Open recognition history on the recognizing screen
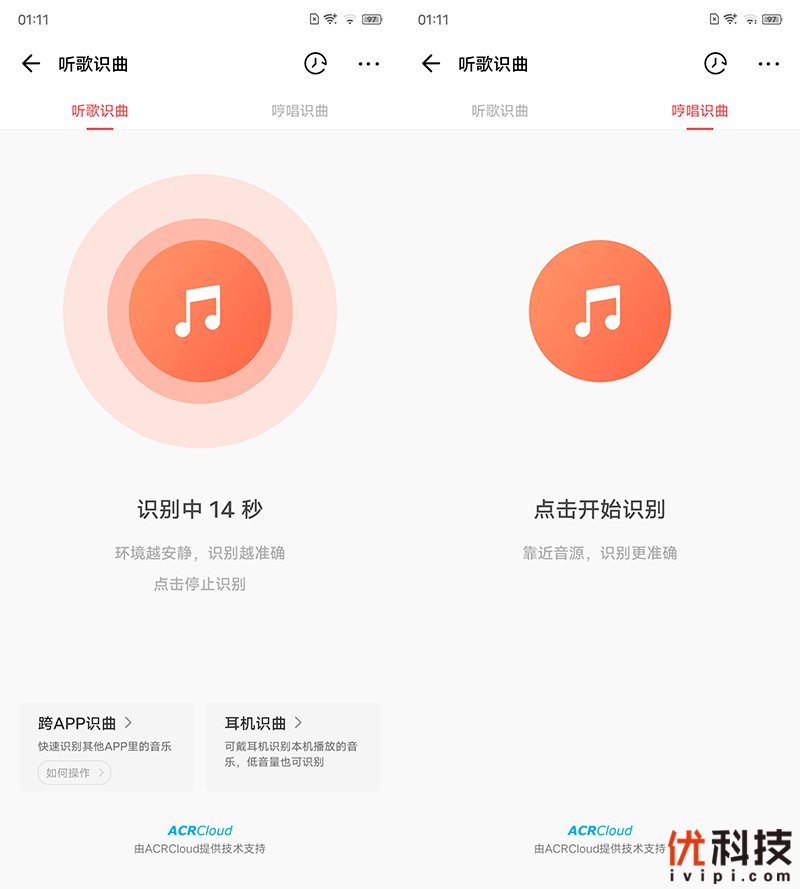The width and height of the screenshot is (800, 889). click(315, 64)
